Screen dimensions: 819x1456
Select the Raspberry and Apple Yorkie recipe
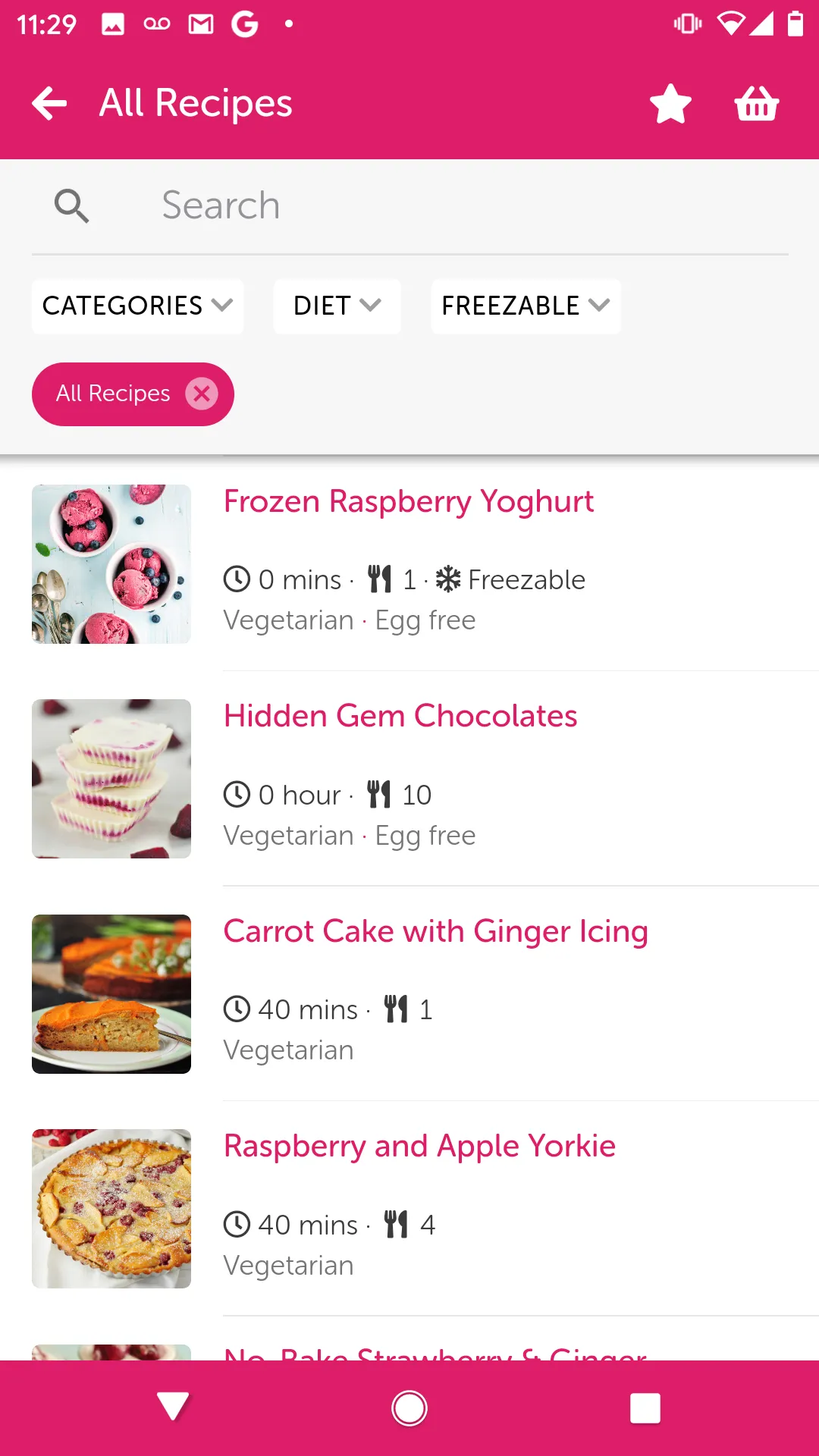coord(419,1146)
